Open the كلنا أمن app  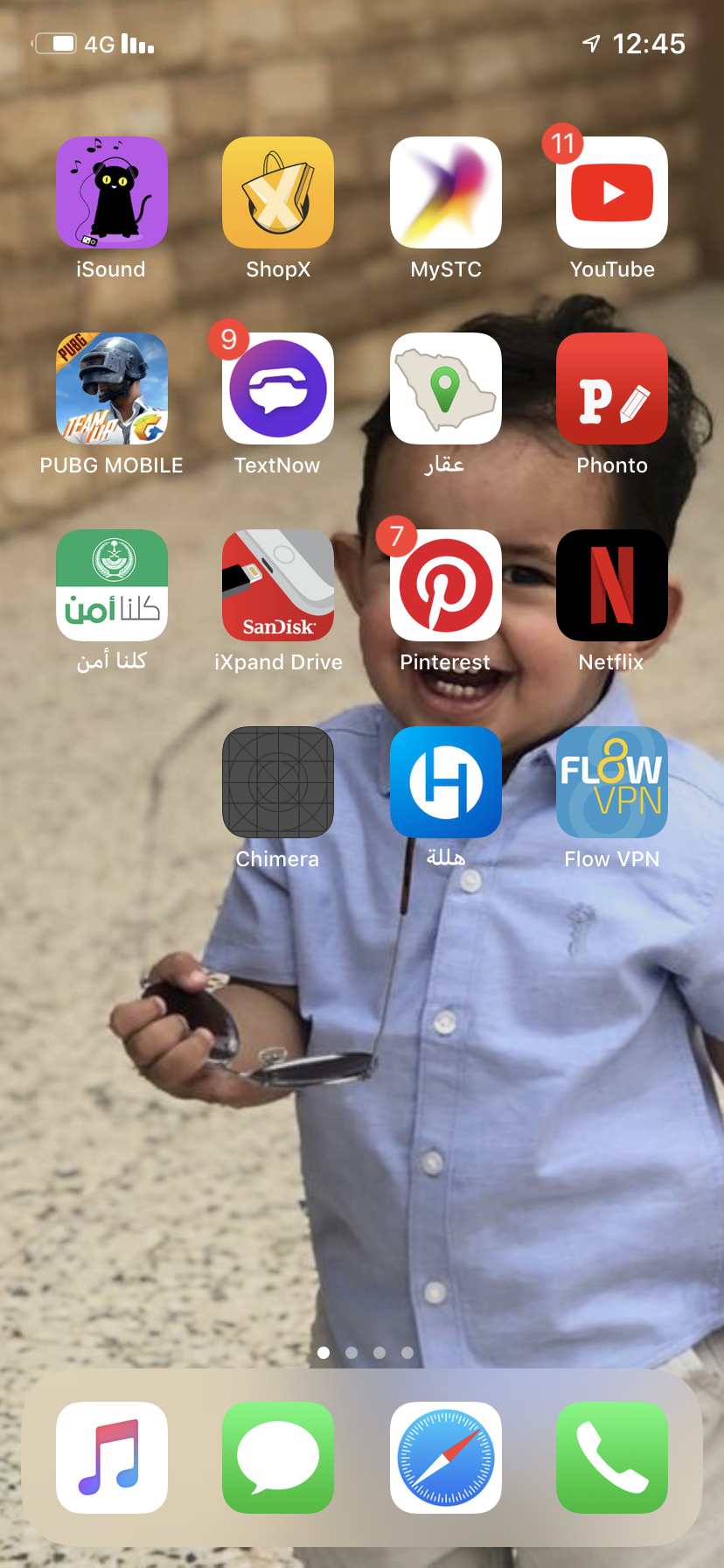click(x=112, y=585)
